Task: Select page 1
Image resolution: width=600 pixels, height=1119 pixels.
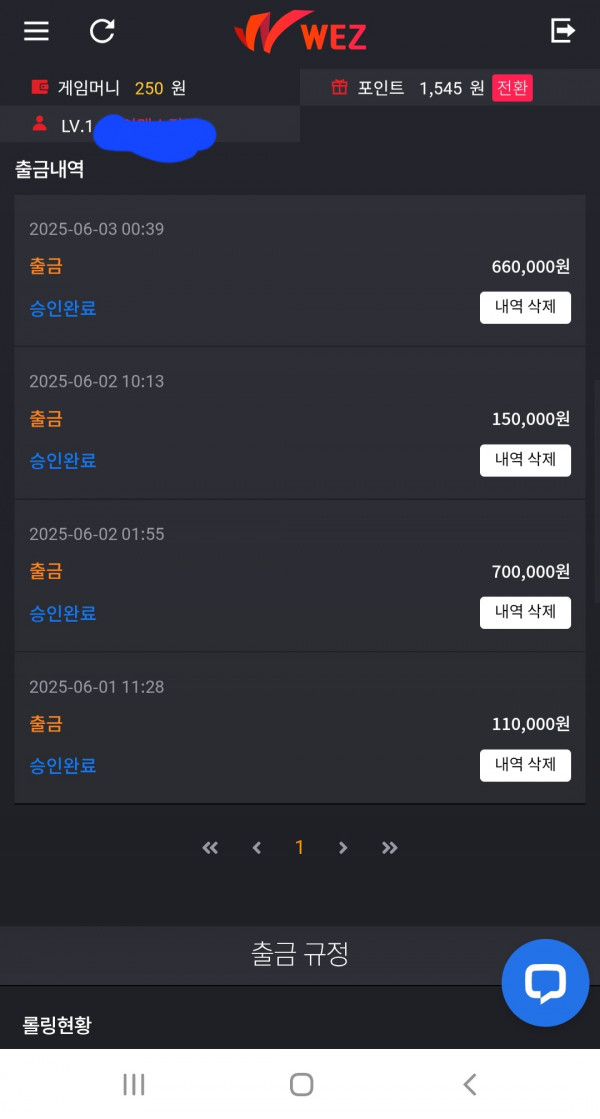Action: click(300, 847)
